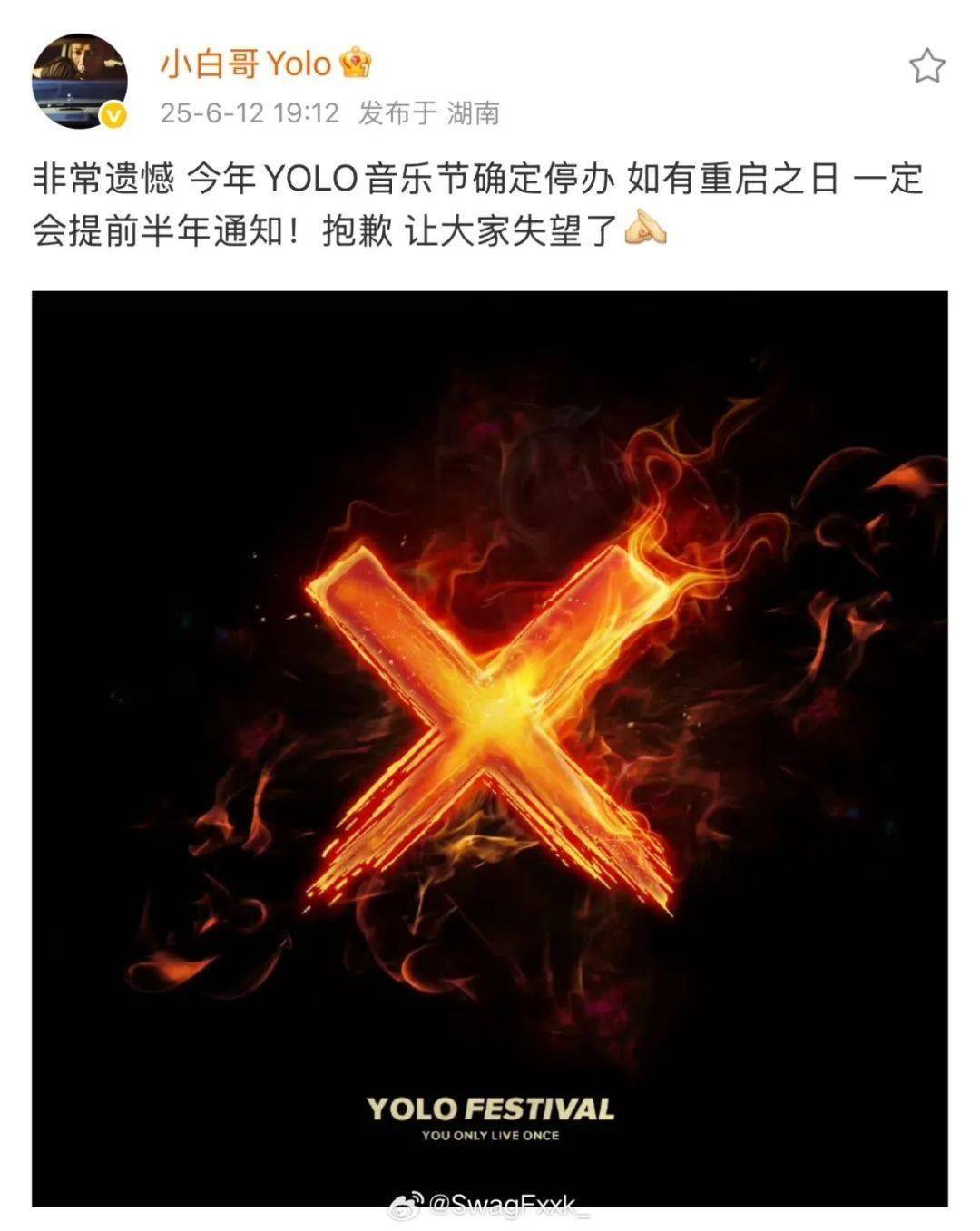Screen dimensions: 980x1231
Task: Open the YOLO Festival post image
Action: (x=490, y=748)
